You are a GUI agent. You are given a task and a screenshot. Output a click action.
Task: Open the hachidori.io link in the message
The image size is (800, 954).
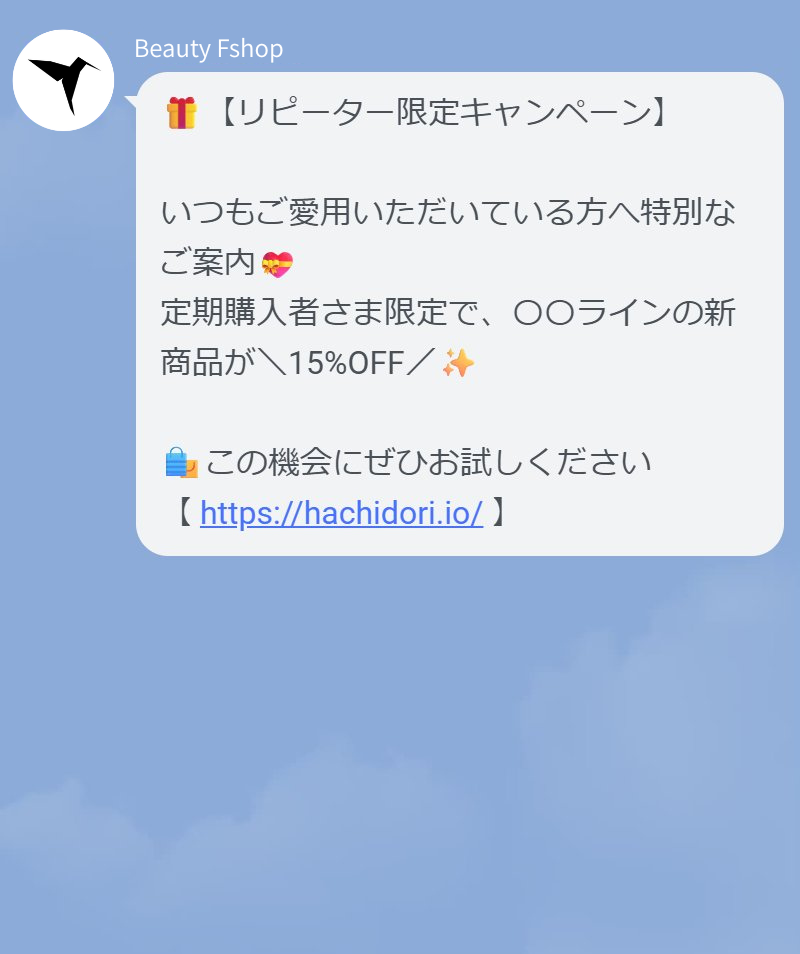[341, 514]
